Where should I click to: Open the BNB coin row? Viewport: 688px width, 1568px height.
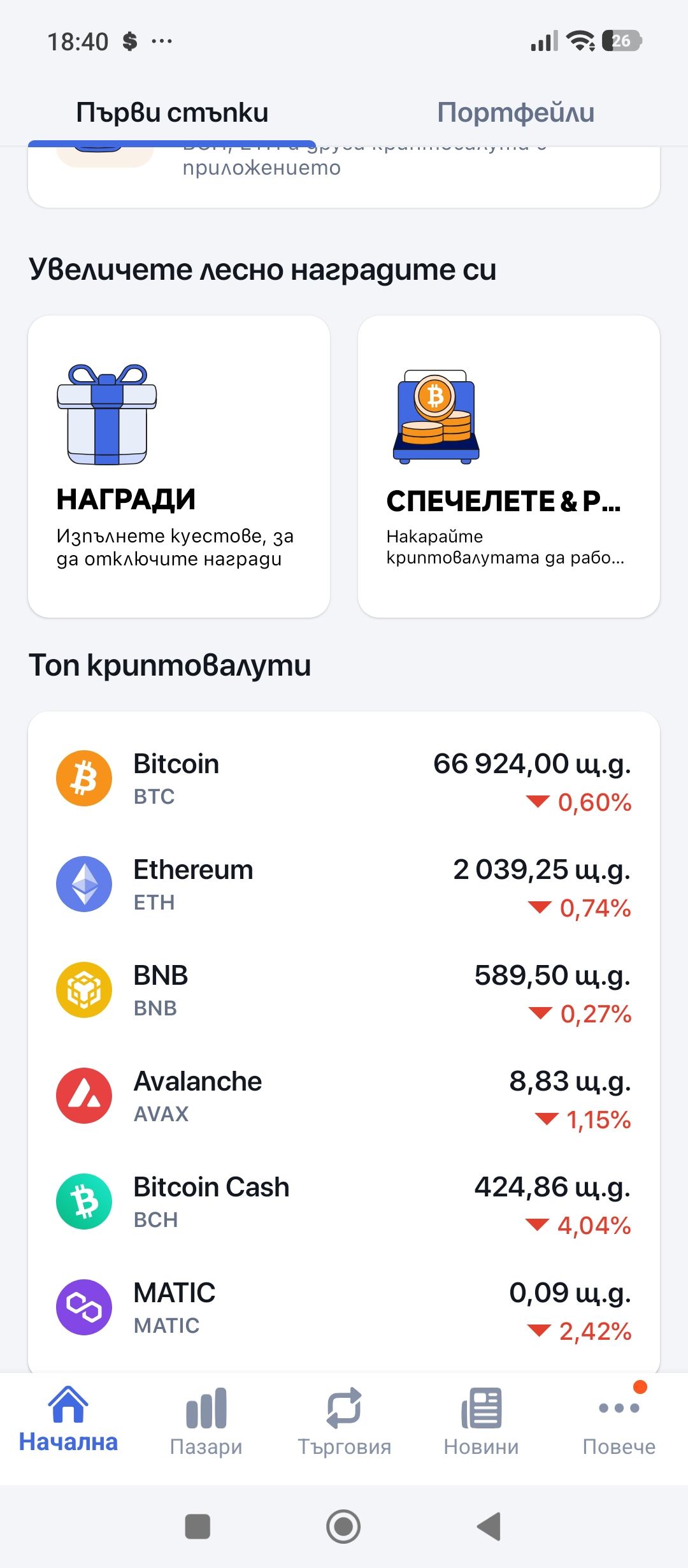tap(344, 991)
